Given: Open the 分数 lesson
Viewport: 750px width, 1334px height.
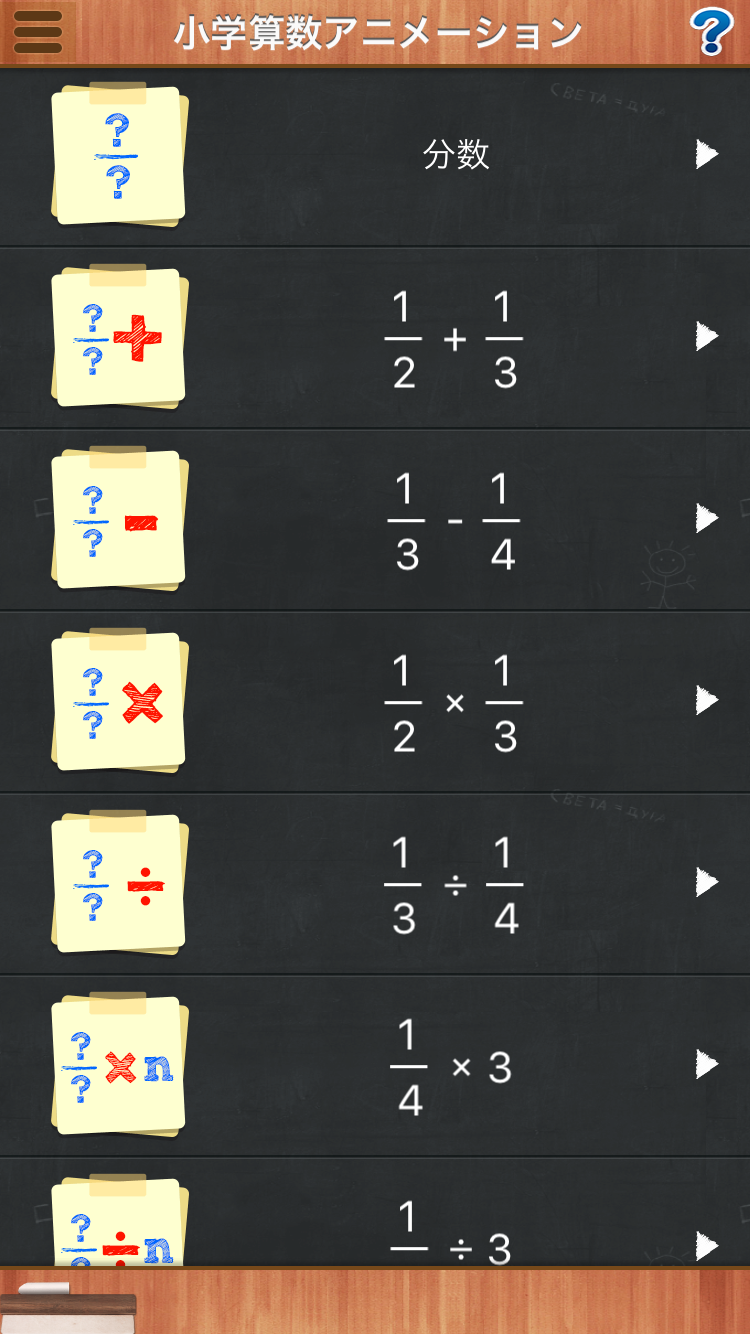Looking at the screenshot, I should pyautogui.click(x=375, y=156).
